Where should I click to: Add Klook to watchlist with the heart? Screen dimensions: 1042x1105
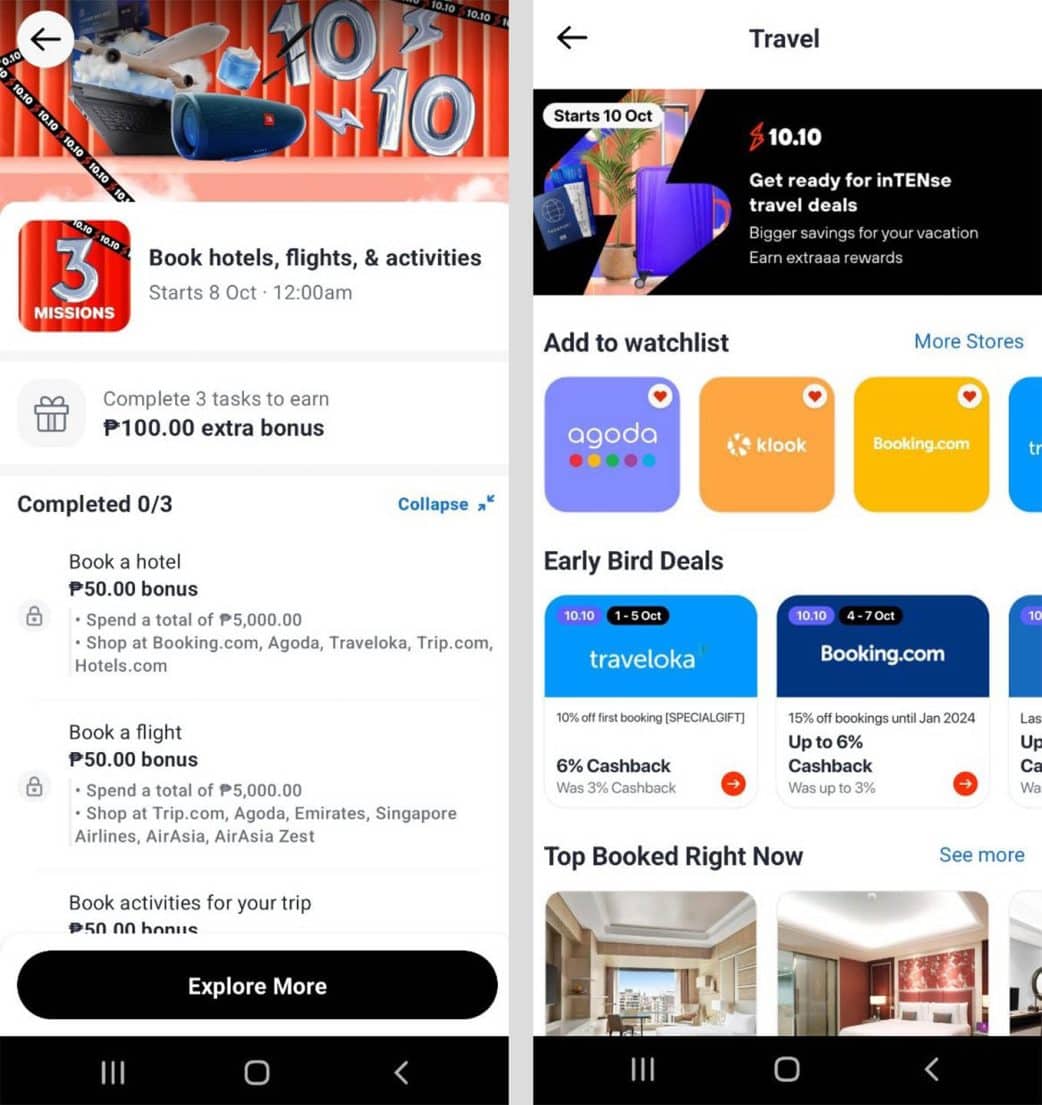pos(815,397)
